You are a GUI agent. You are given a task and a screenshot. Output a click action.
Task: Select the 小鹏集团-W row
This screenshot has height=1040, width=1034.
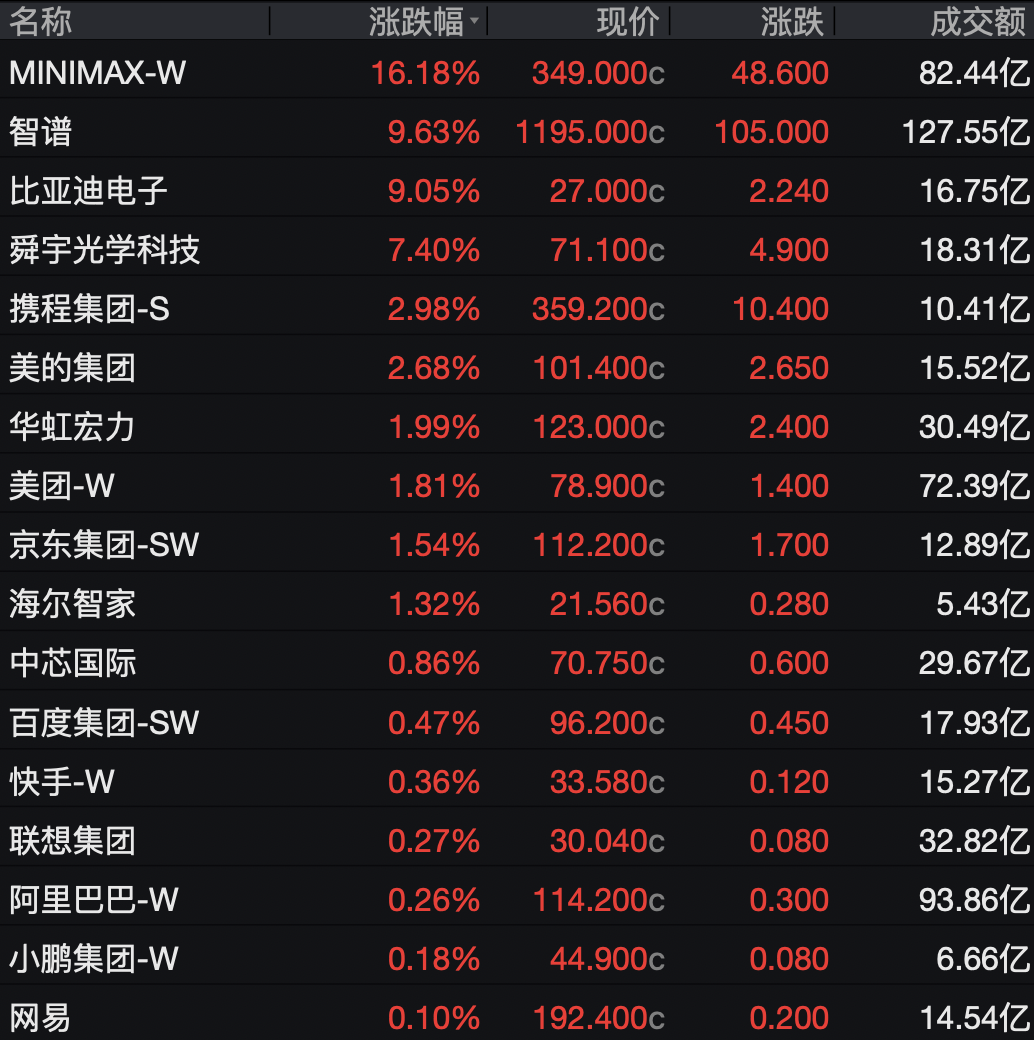pyautogui.click(x=517, y=958)
